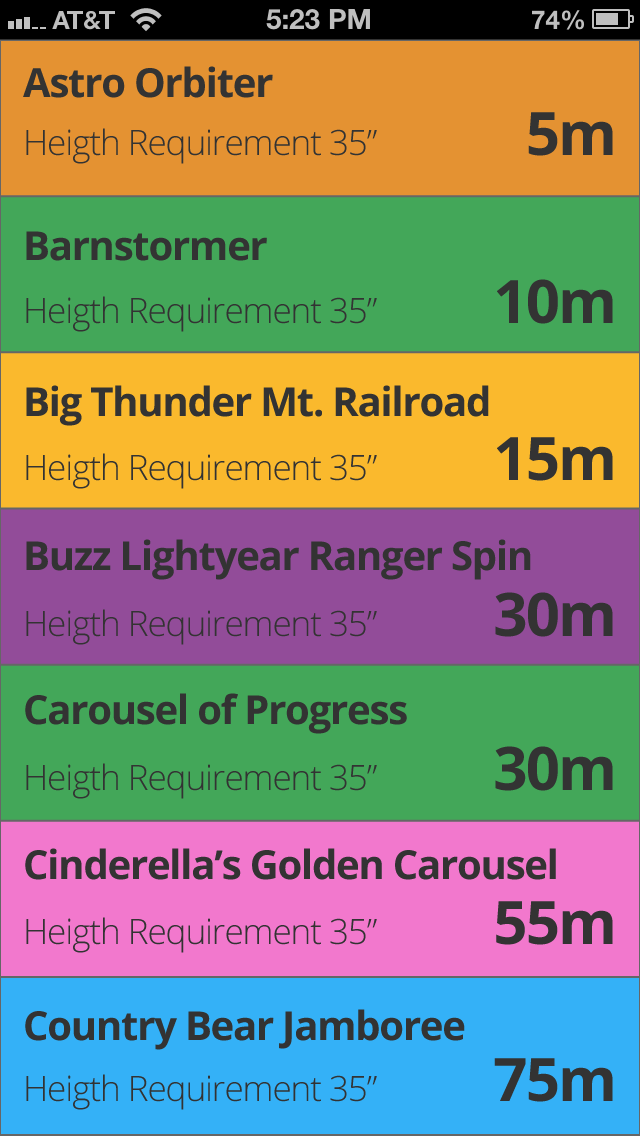The image size is (640, 1136).
Task: Tap Buzz Lightyear Ranger Spin
Action: click(x=320, y=586)
